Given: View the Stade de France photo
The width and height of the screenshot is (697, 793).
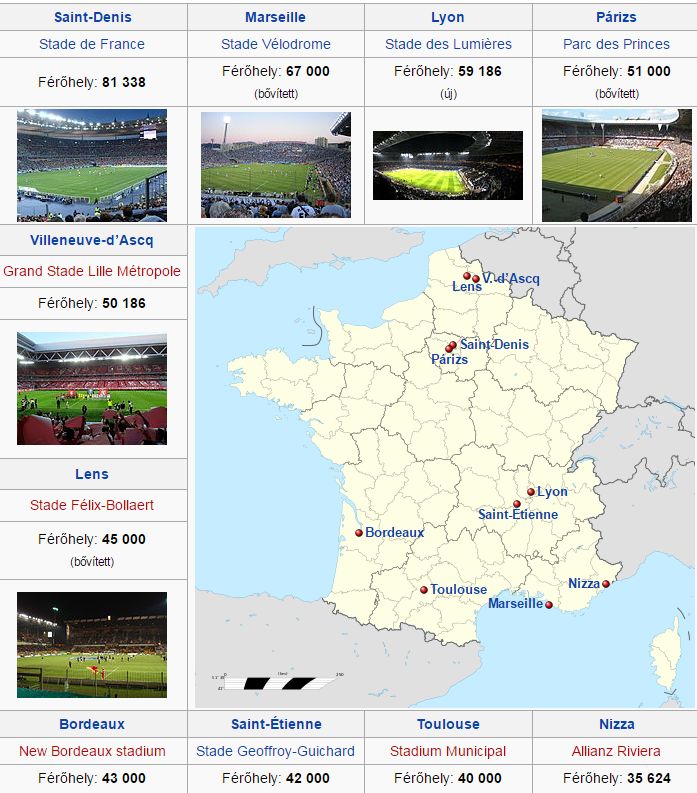Looking at the screenshot, I should pos(92,165).
